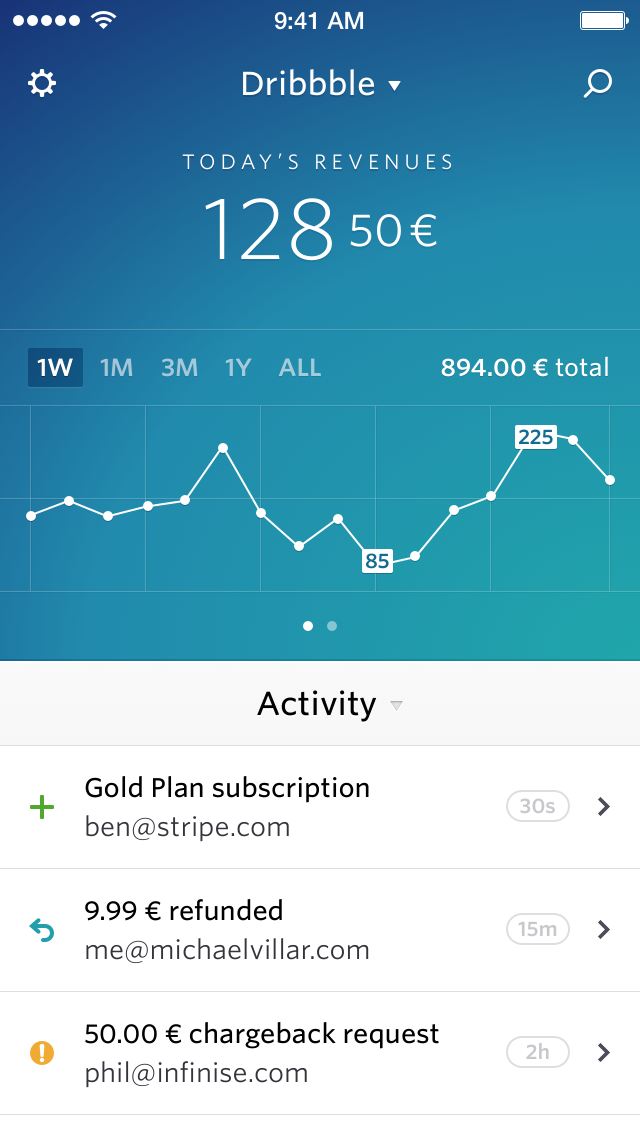Expand the Dribbble account dropdown

coord(320,84)
